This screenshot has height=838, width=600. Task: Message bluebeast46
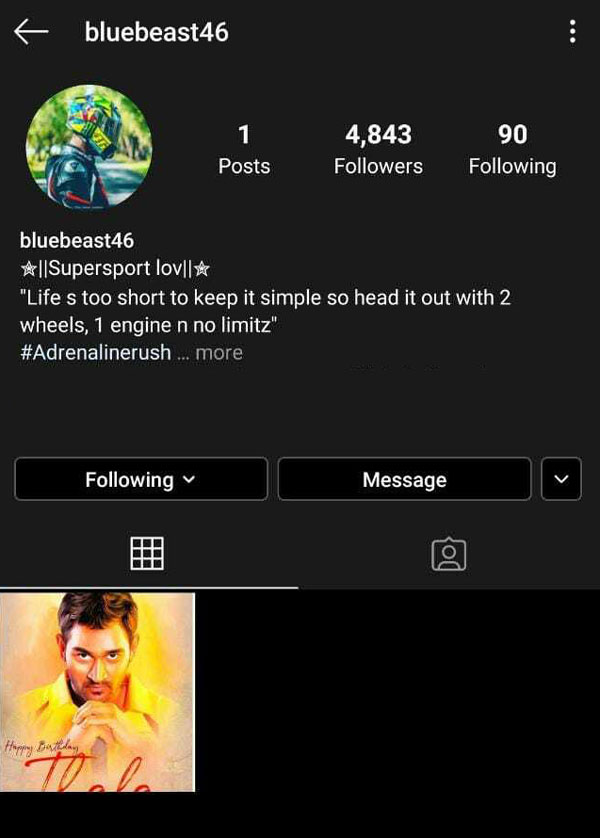[404, 480]
